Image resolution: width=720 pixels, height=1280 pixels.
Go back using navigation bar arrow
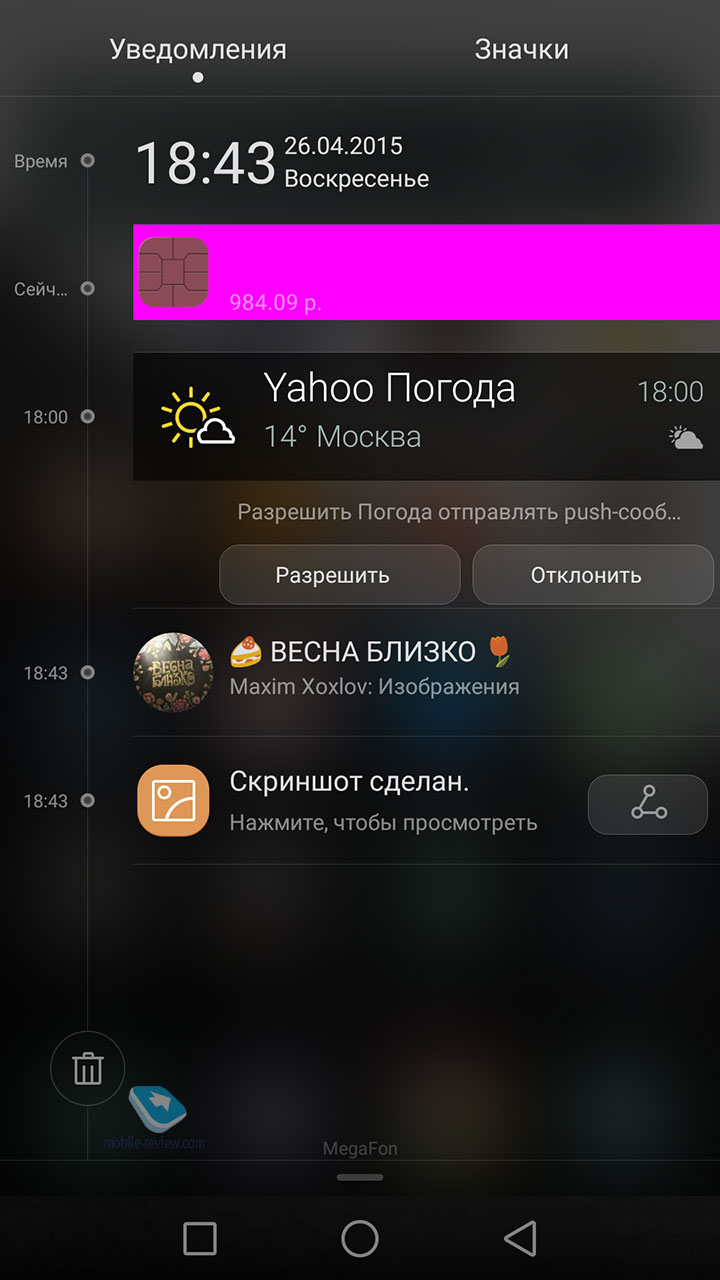(520, 1239)
